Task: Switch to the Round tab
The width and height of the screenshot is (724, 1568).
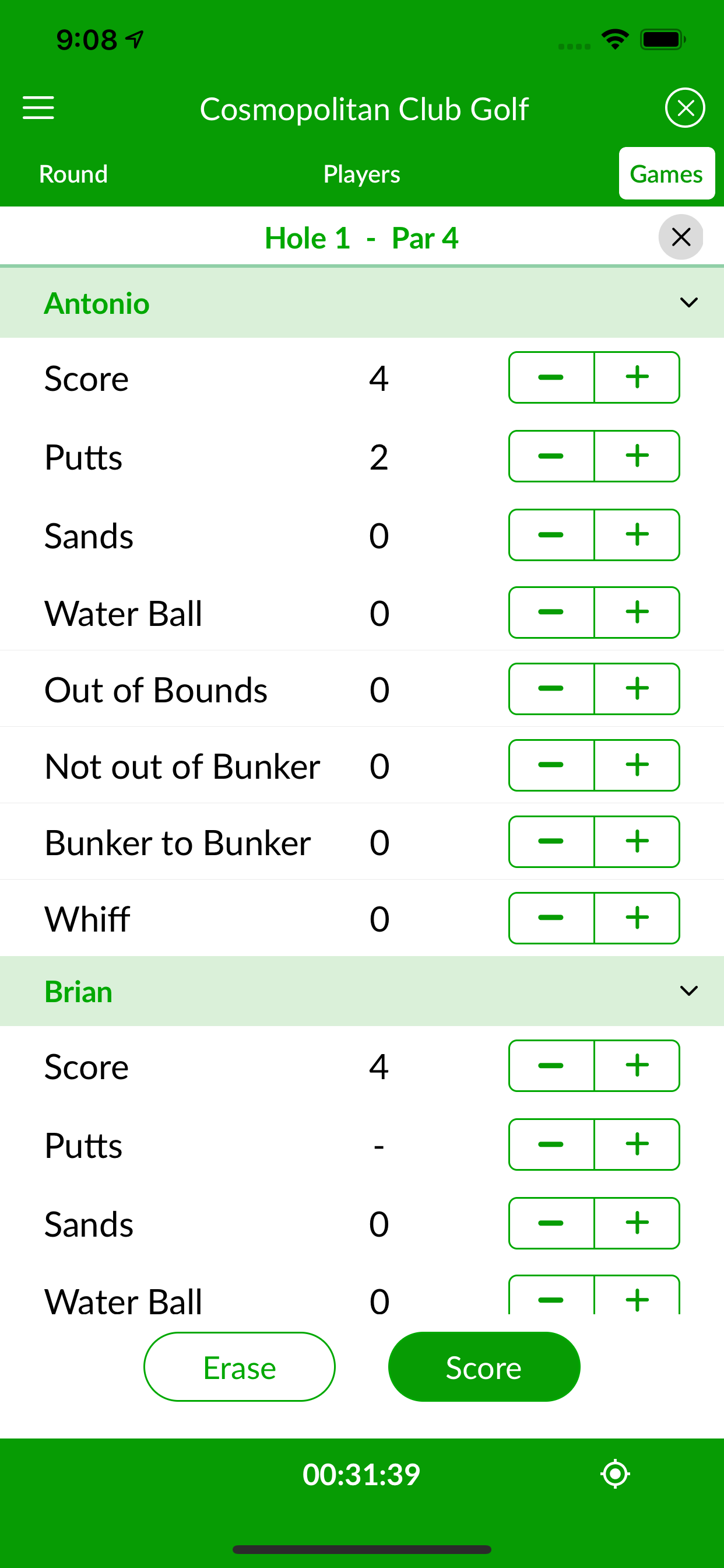Action: point(73,174)
